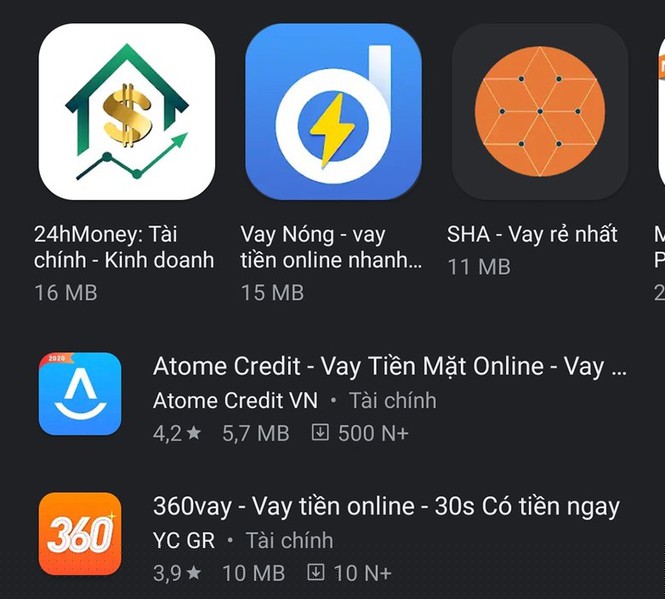
Task: Open the 24hMoney app card
Action: coord(126,112)
